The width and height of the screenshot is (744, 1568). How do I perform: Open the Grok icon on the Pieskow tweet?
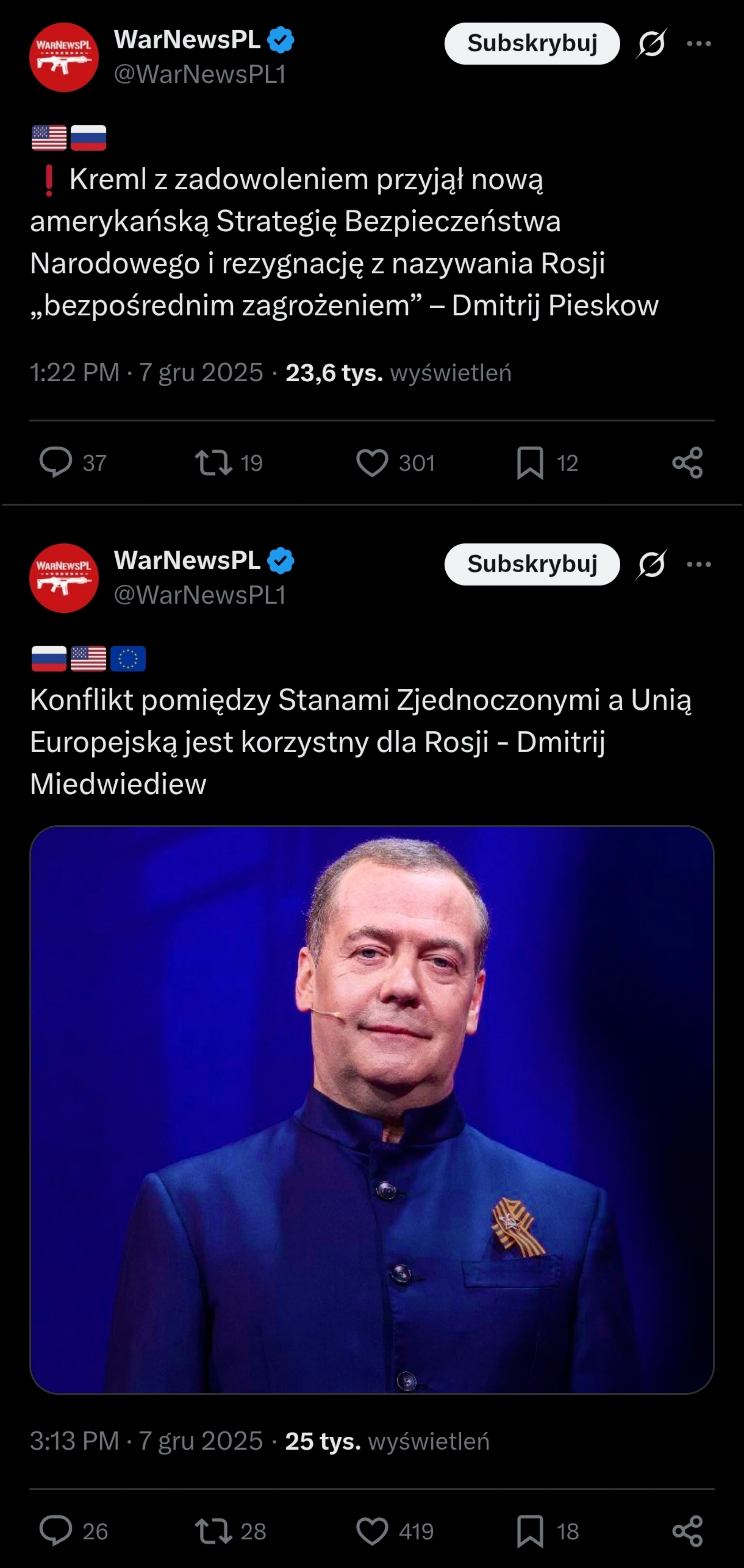coord(651,43)
